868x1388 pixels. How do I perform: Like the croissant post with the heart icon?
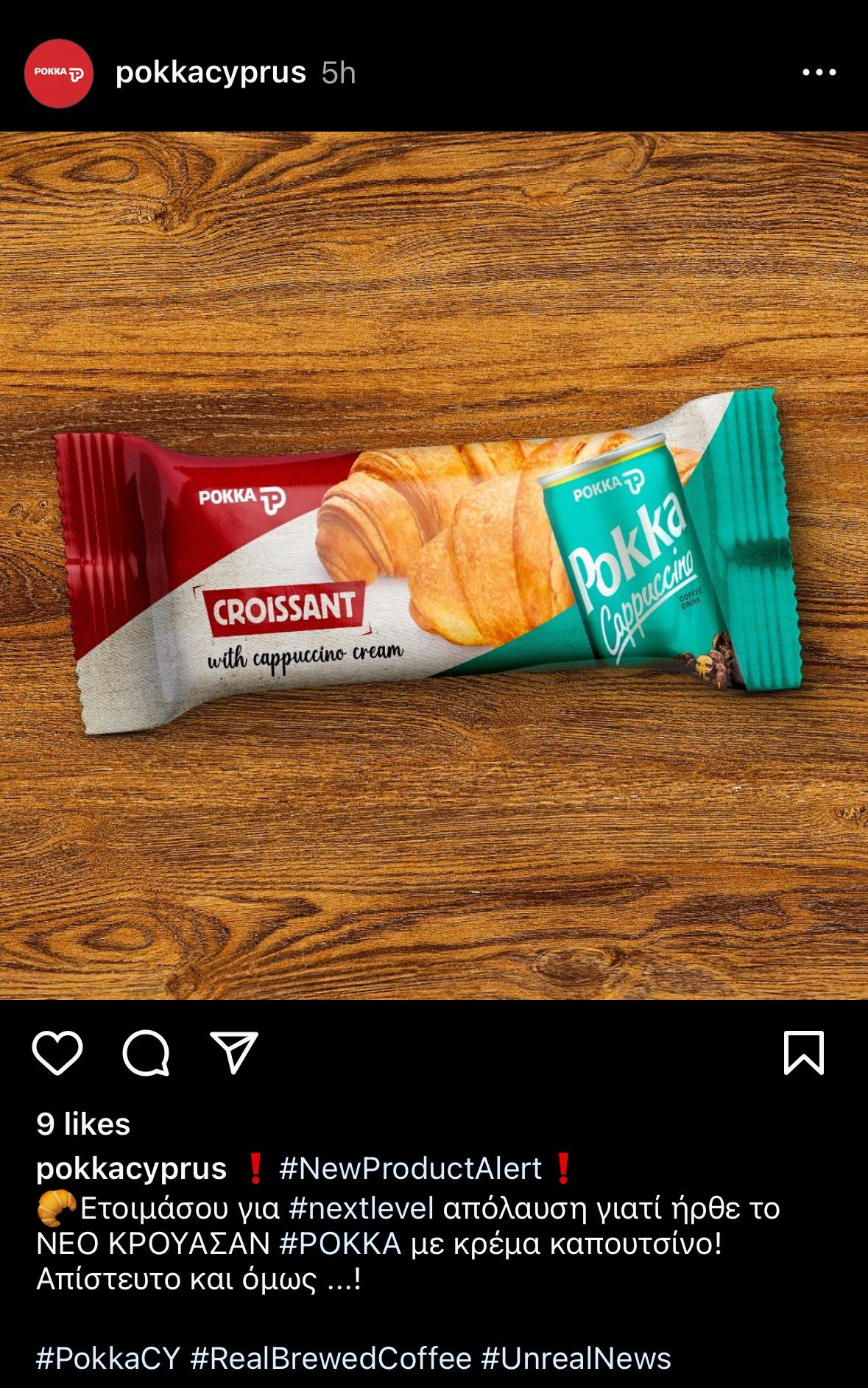click(x=57, y=1053)
